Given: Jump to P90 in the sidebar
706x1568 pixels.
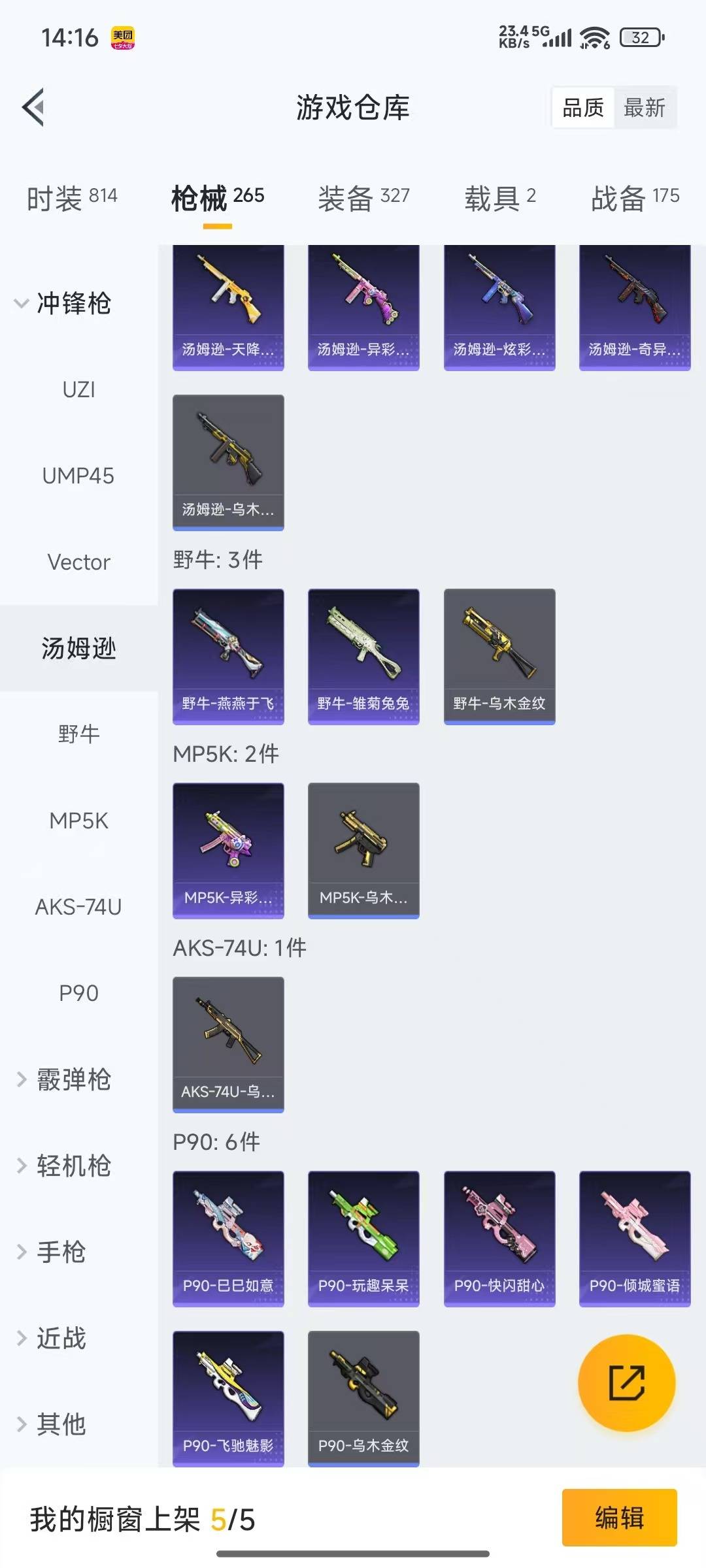Looking at the screenshot, I should (x=78, y=993).
